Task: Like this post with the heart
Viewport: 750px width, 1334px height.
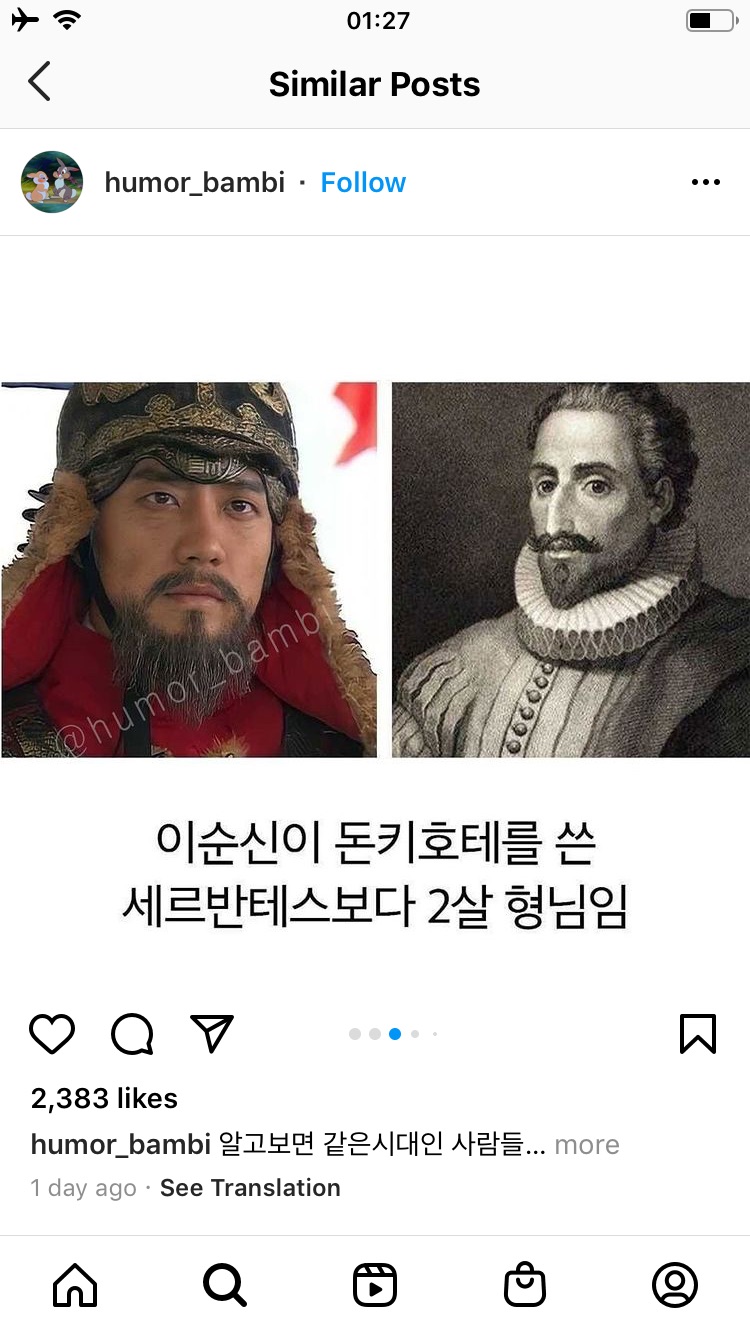Action: [52, 1034]
